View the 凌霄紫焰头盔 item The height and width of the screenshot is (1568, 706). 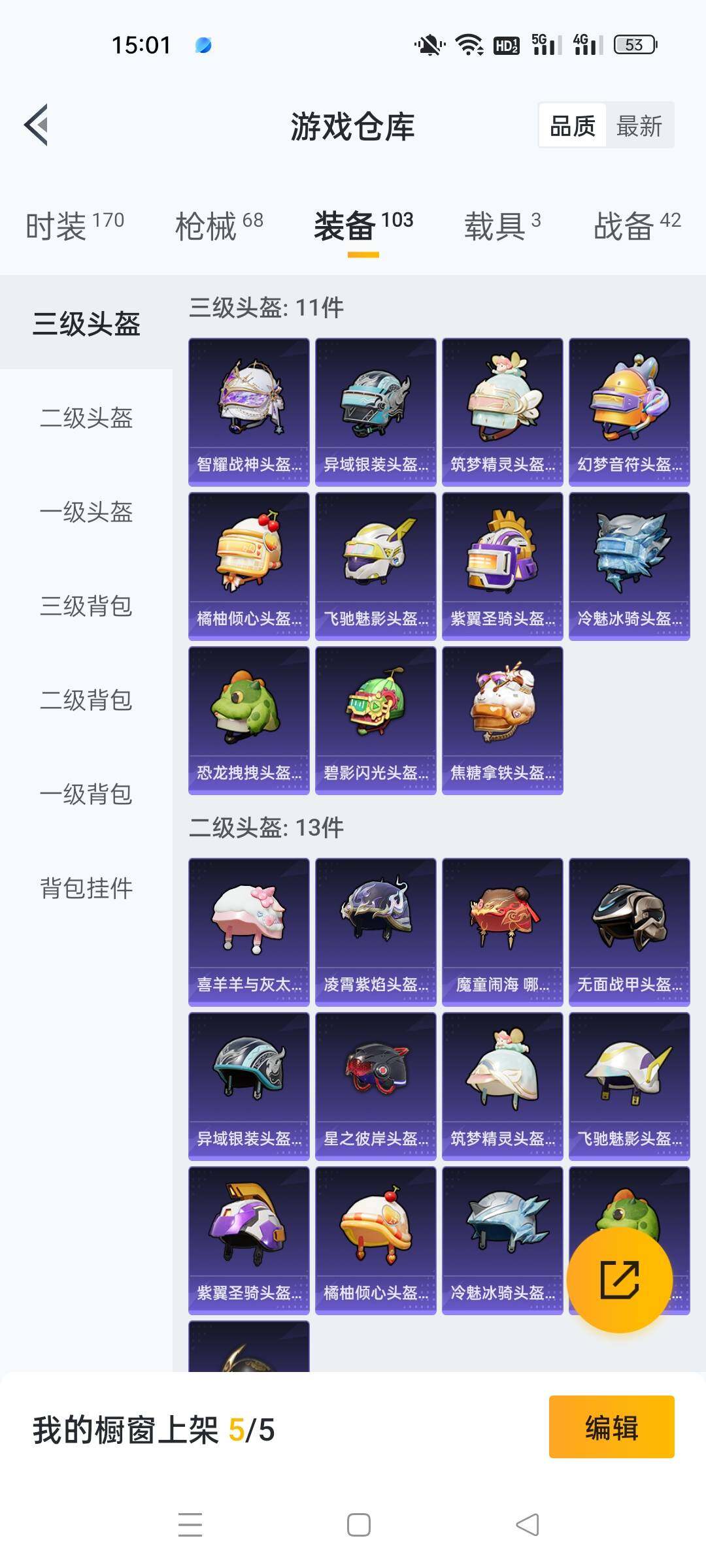pos(376,932)
